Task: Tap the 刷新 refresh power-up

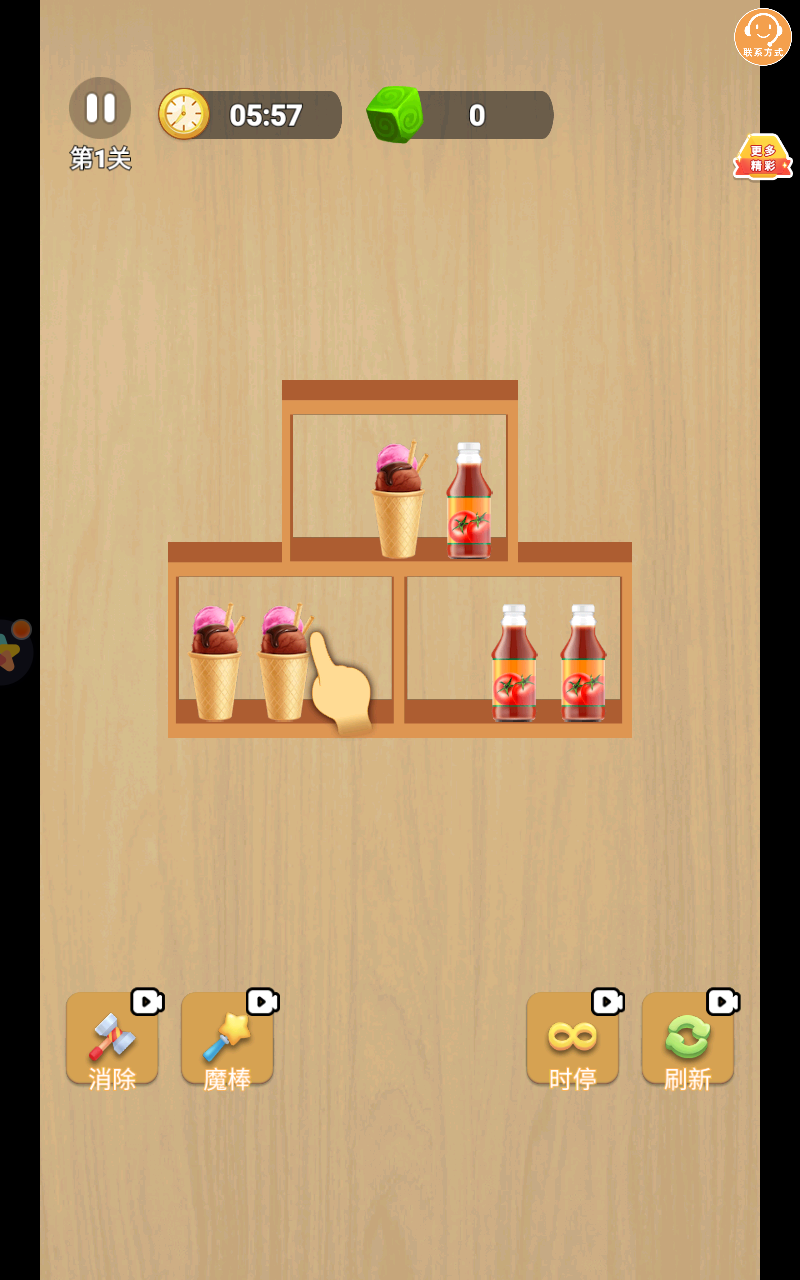Action: [x=688, y=1040]
